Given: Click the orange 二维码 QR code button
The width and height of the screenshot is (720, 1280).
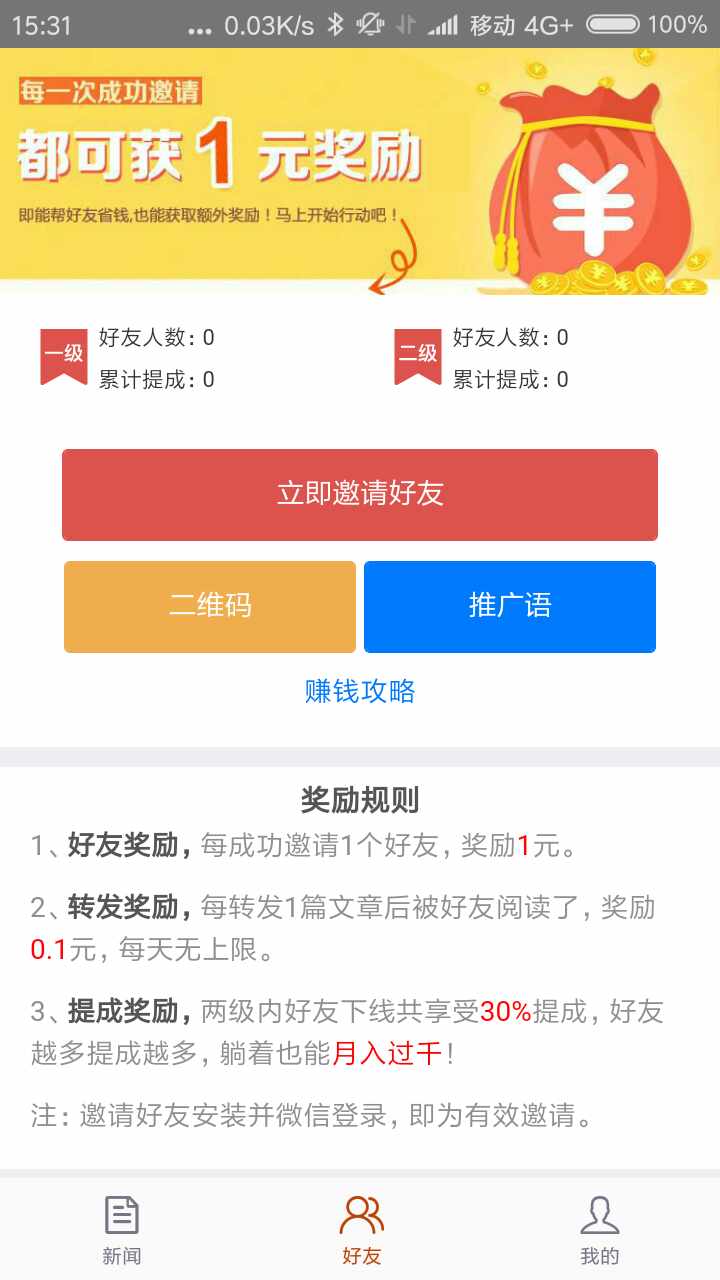Looking at the screenshot, I should click(x=210, y=607).
